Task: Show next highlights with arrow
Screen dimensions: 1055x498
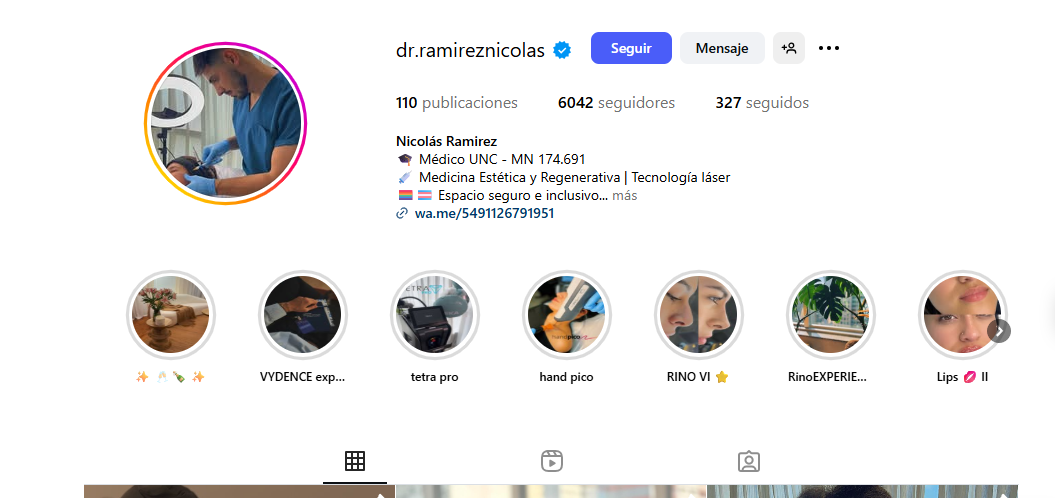Action: [999, 330]
